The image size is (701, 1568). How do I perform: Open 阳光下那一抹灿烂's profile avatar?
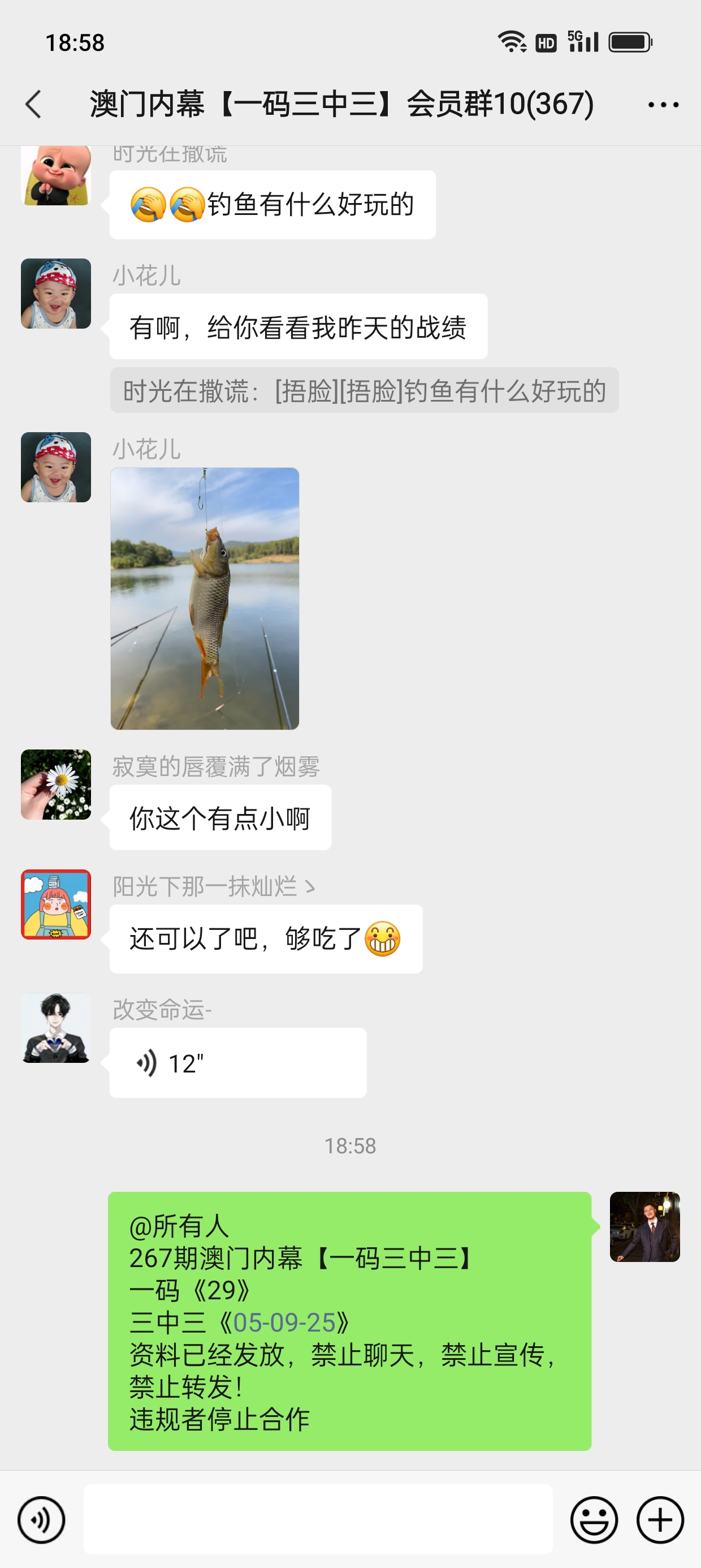(x=56, y=904)
